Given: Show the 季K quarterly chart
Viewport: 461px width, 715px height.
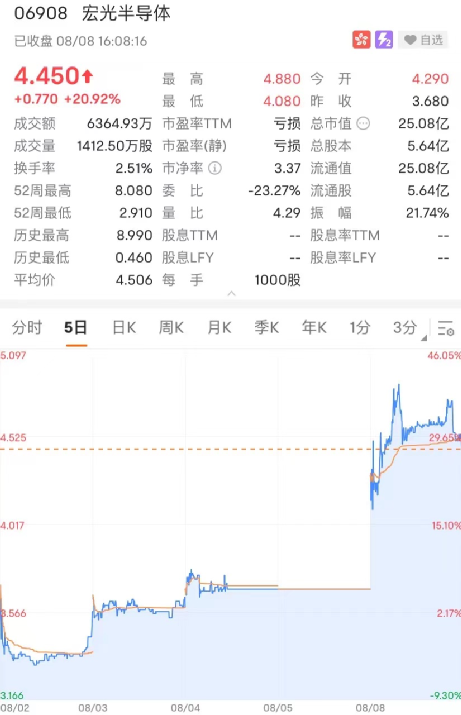Looking at the screenshot, I should pos(266,327).
